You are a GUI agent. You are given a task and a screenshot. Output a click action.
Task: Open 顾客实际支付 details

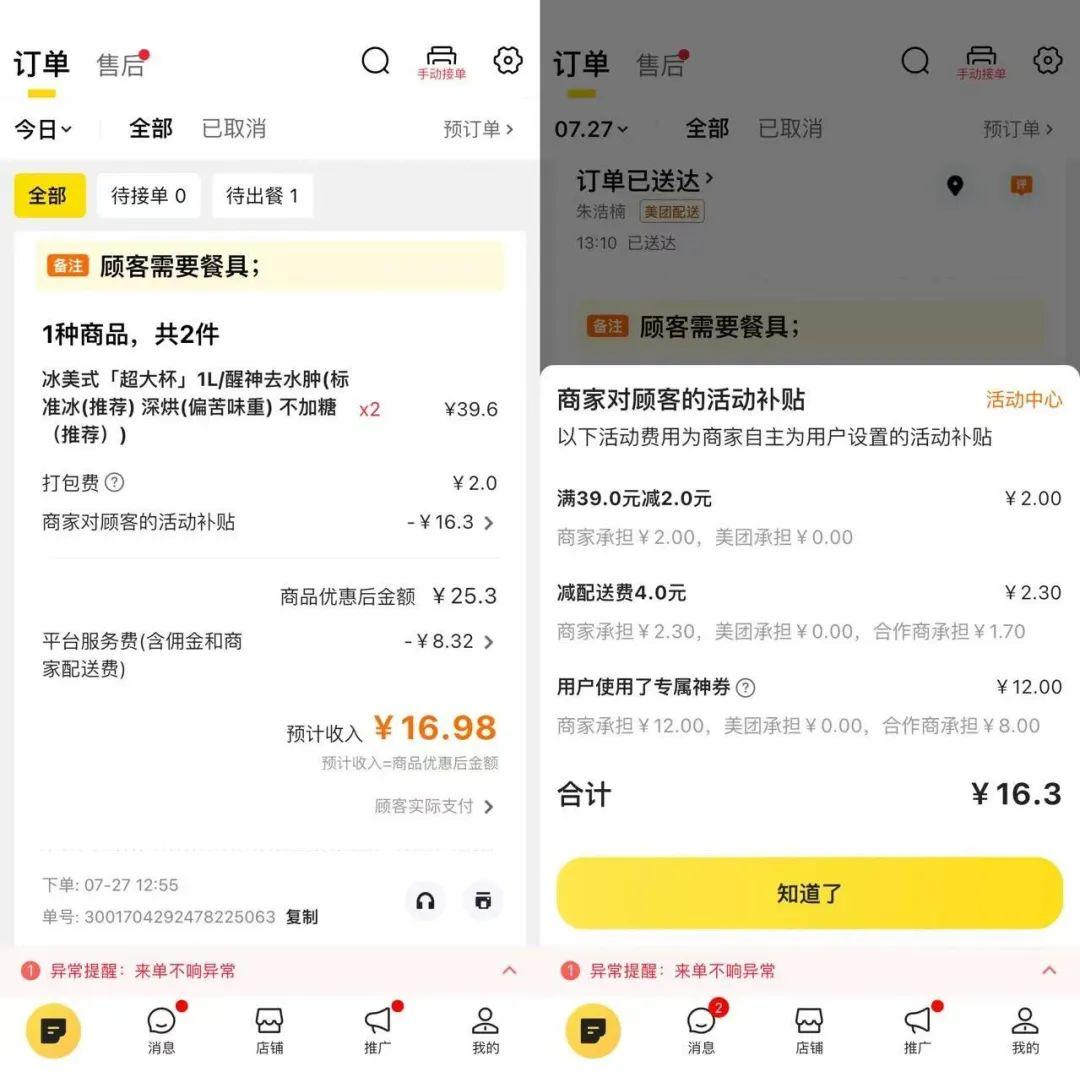[434, 806]
